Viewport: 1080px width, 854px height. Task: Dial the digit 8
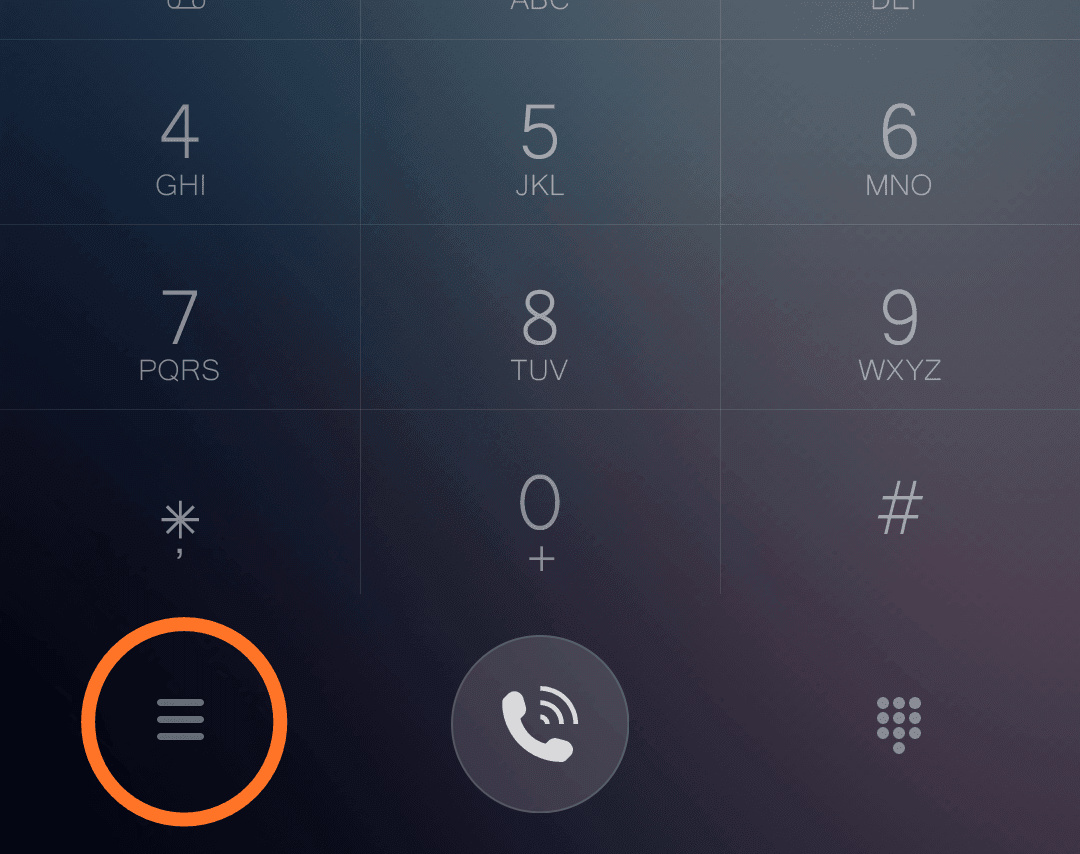pyautogui.click(x=540, y=330)
